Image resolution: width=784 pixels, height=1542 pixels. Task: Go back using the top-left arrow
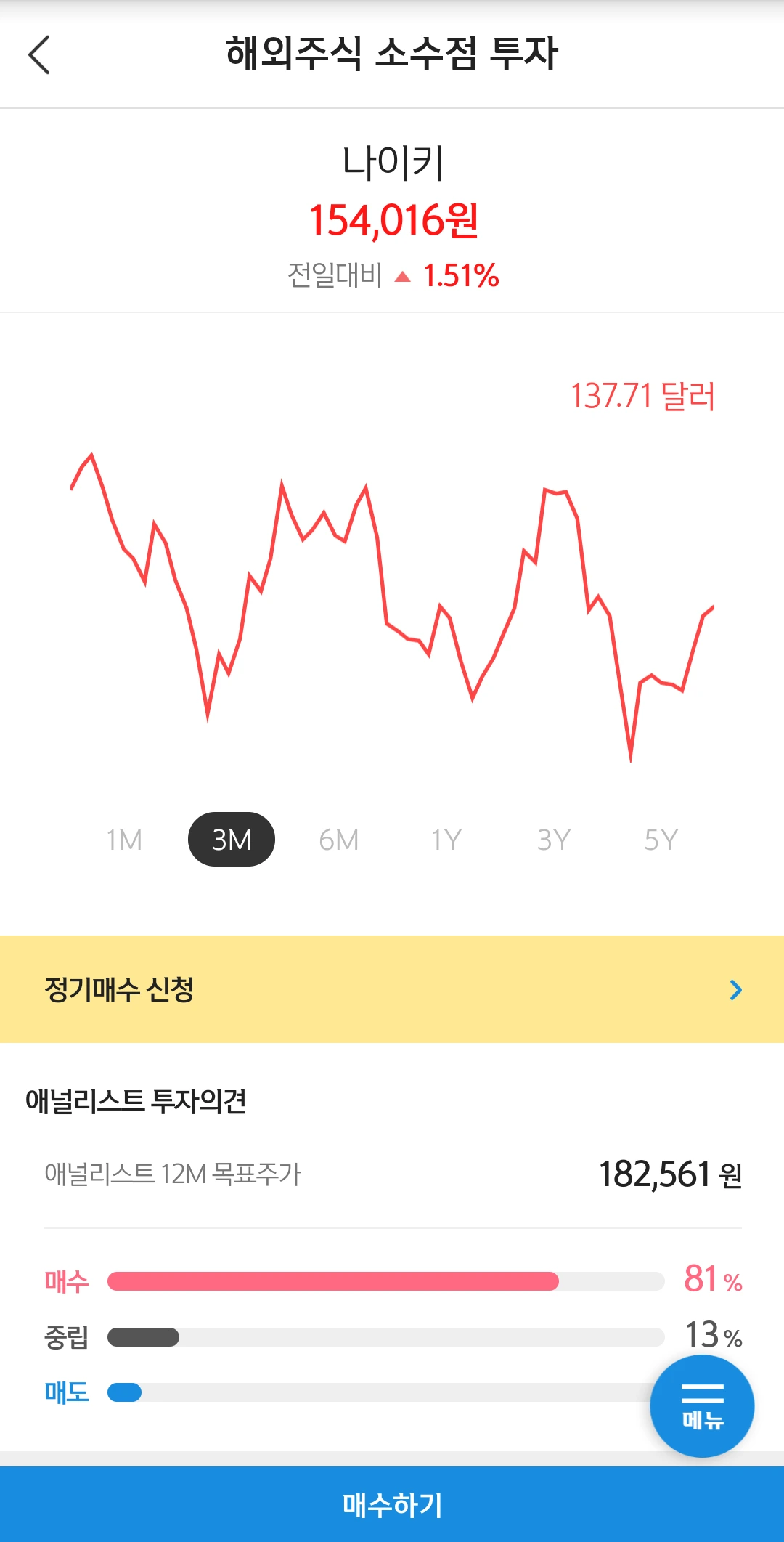(x=39, y=54)
